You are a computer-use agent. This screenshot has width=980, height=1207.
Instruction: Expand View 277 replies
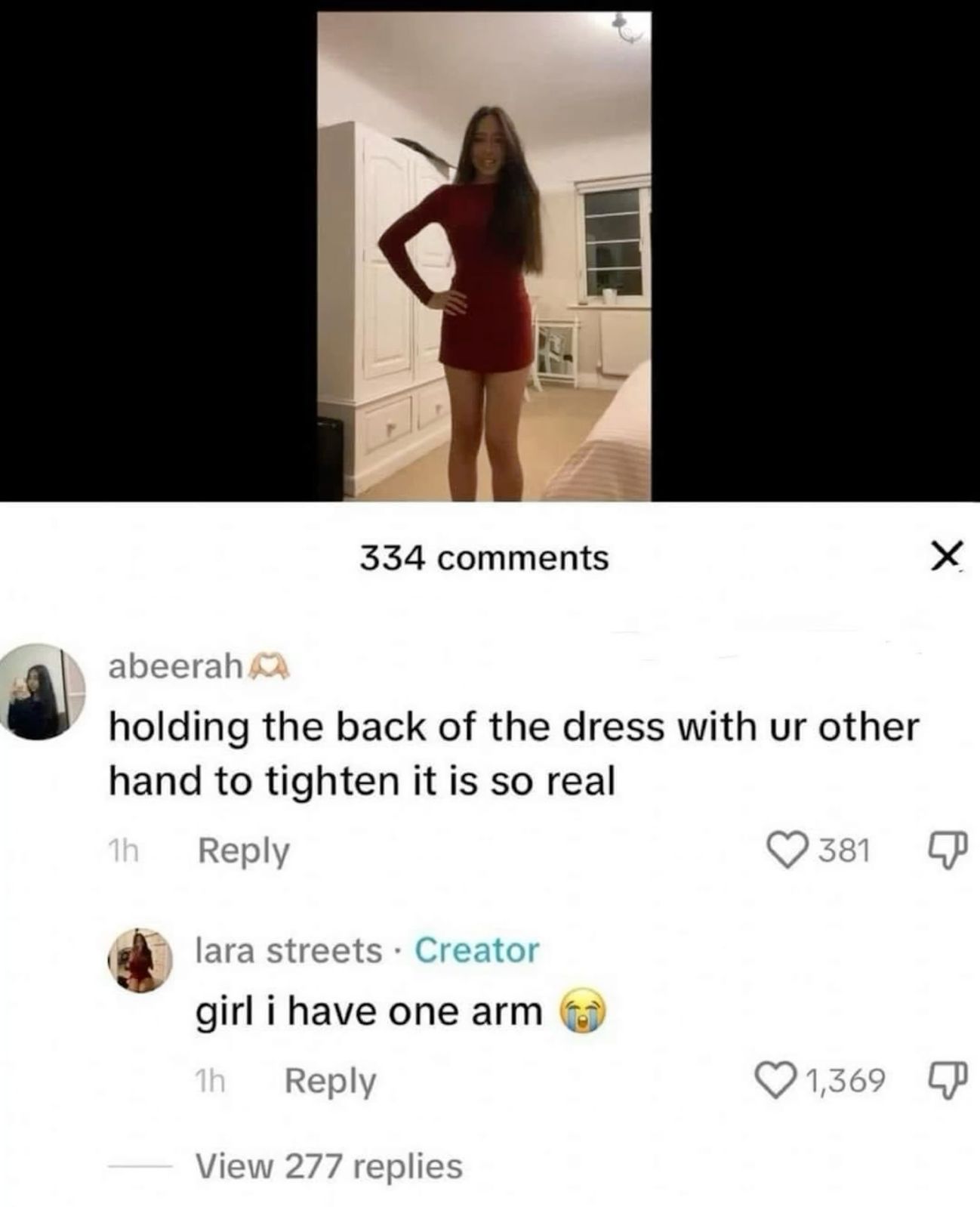tap(328, 1165)
